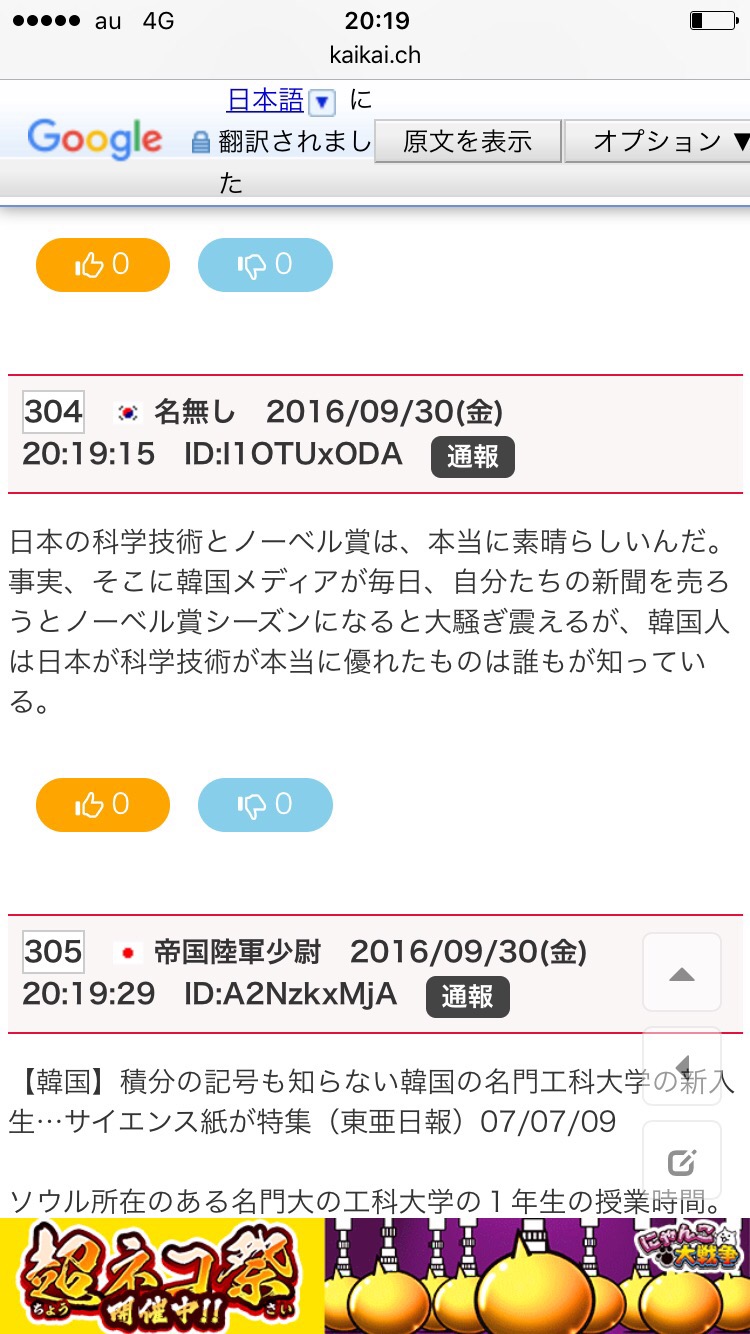Report post 304 with its 通報 button
The width and height of the screenshot is (750, 1334).
(x=472, y=457)
